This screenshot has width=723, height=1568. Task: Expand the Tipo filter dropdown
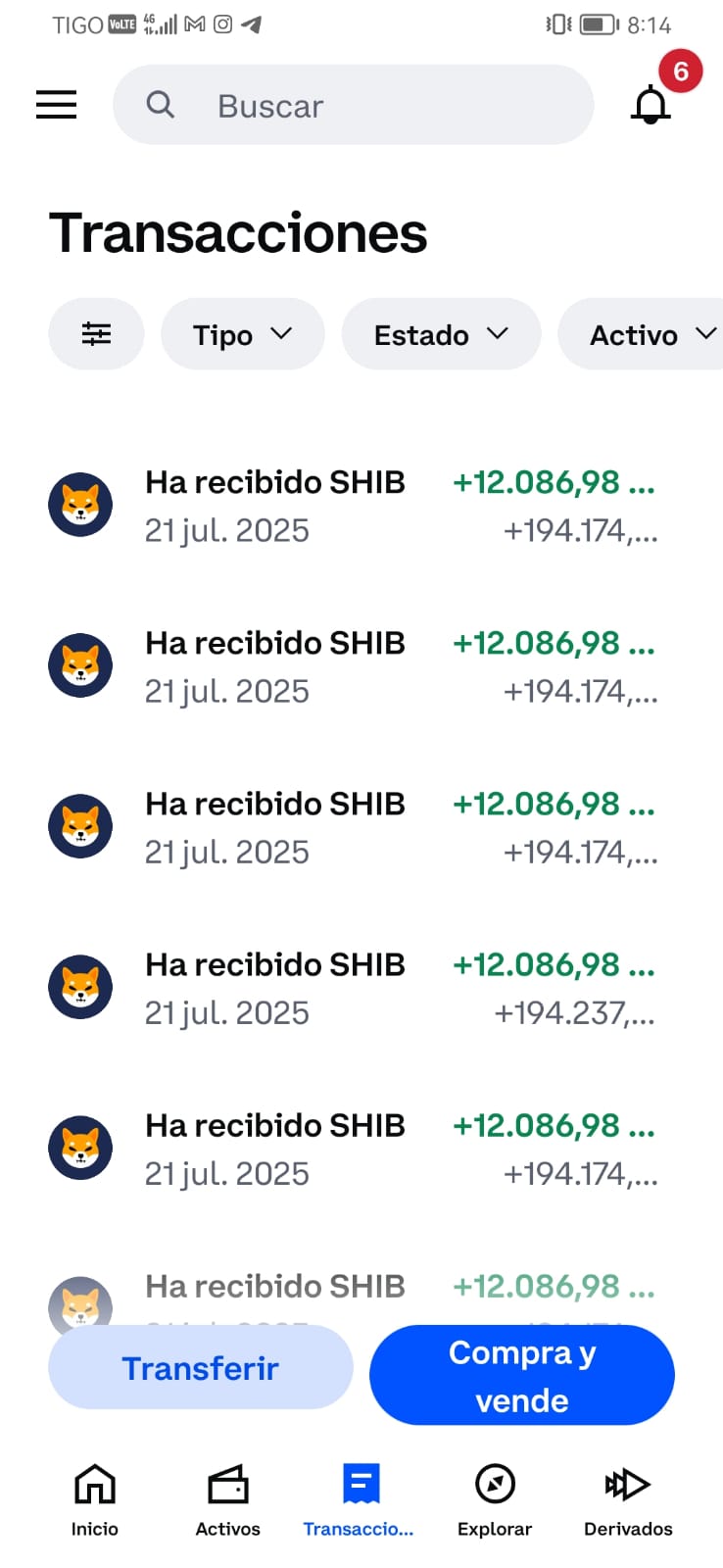click(x=242, y=334)
